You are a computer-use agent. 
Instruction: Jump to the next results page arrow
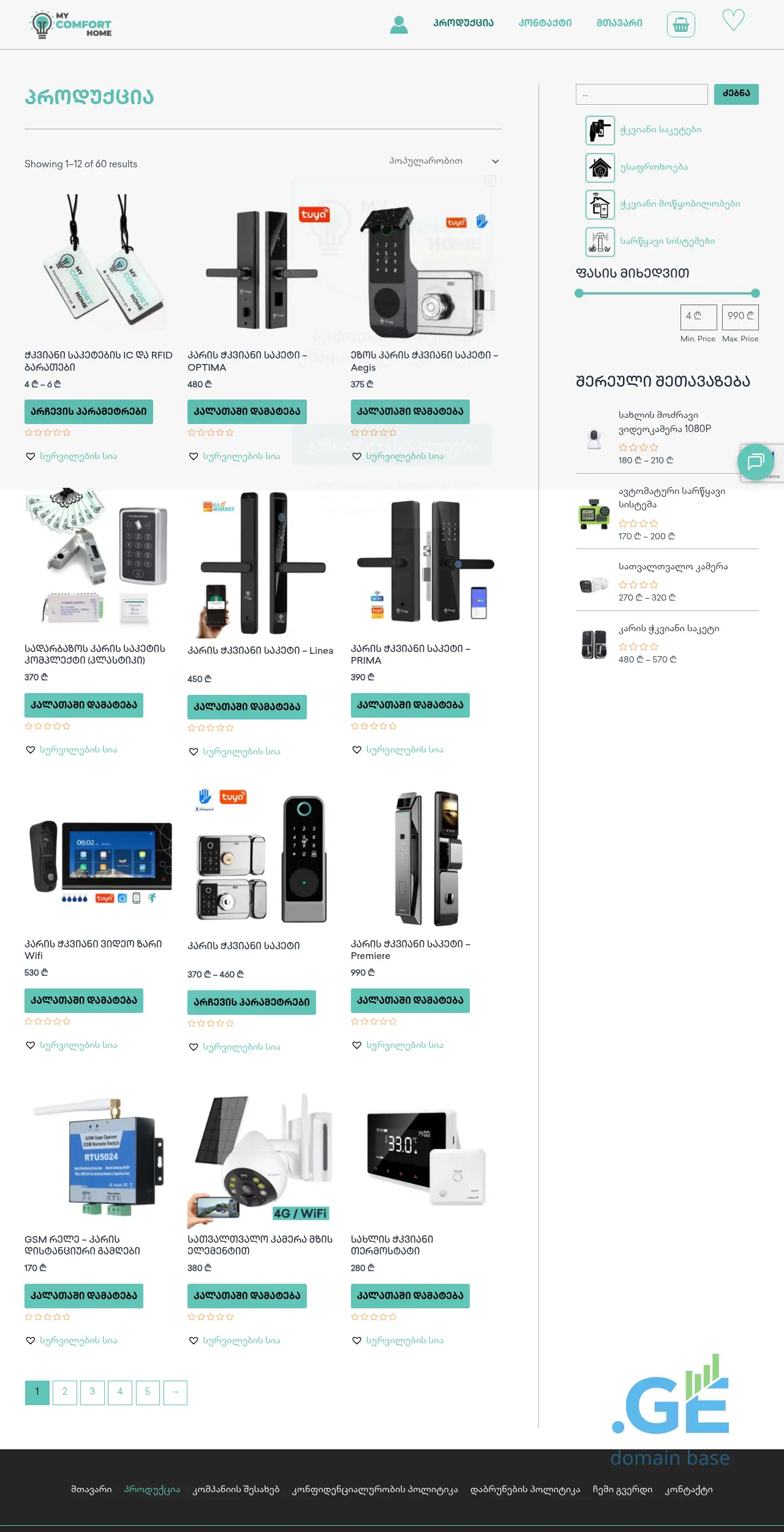click(x=175, y=1392)
